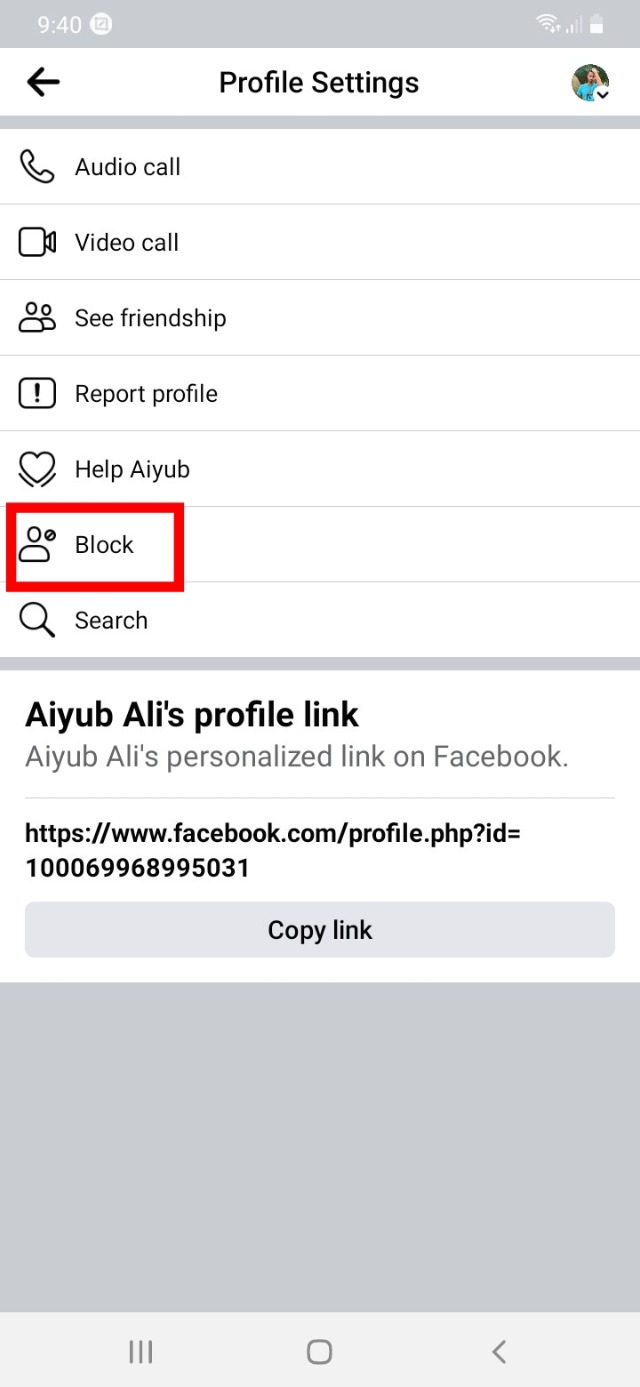This screenshot has width=640, height=1387.
Task: Open Help Aiyub option
Action: pyautogui.click(x=131, y=469)
